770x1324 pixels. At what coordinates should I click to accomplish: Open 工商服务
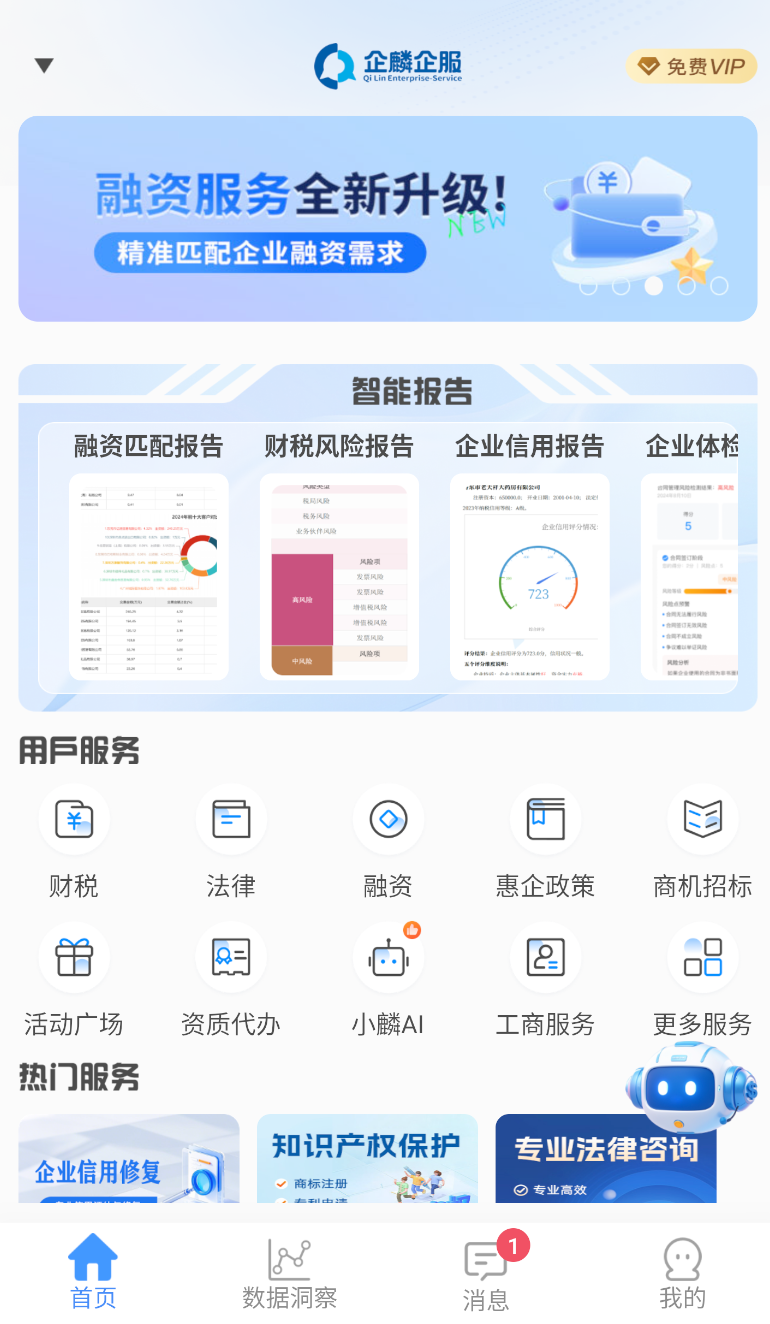[x=545, y=979]
